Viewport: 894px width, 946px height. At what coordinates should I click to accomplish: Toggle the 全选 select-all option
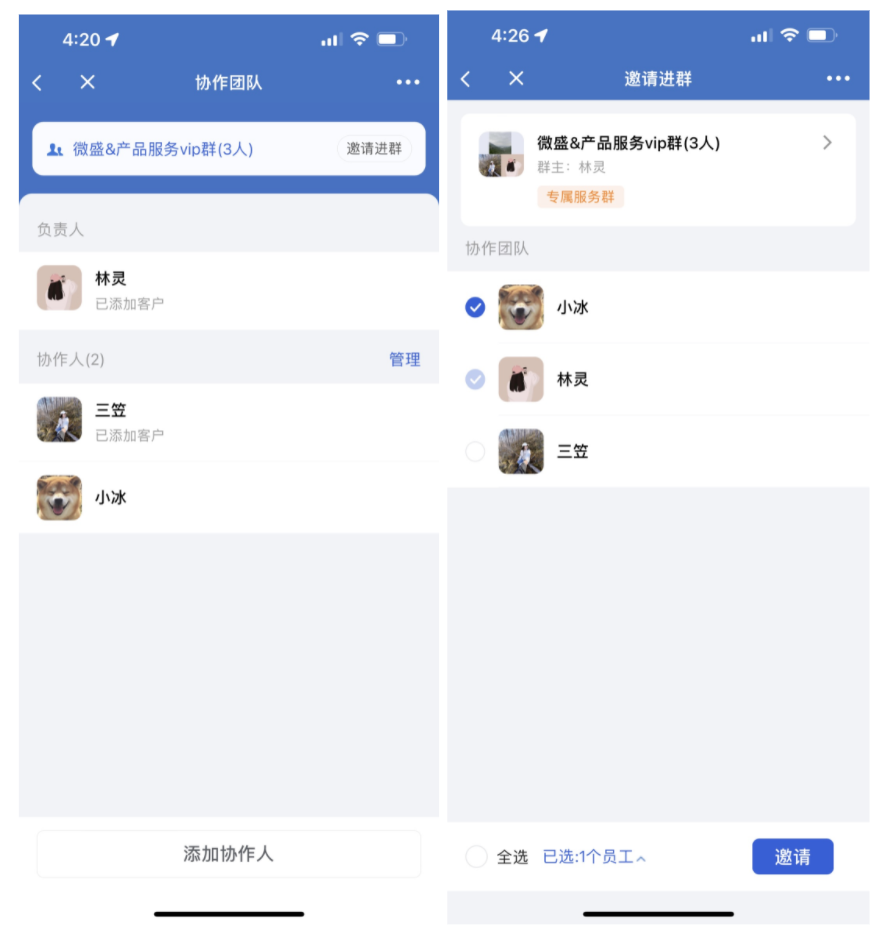click(477, 857)
